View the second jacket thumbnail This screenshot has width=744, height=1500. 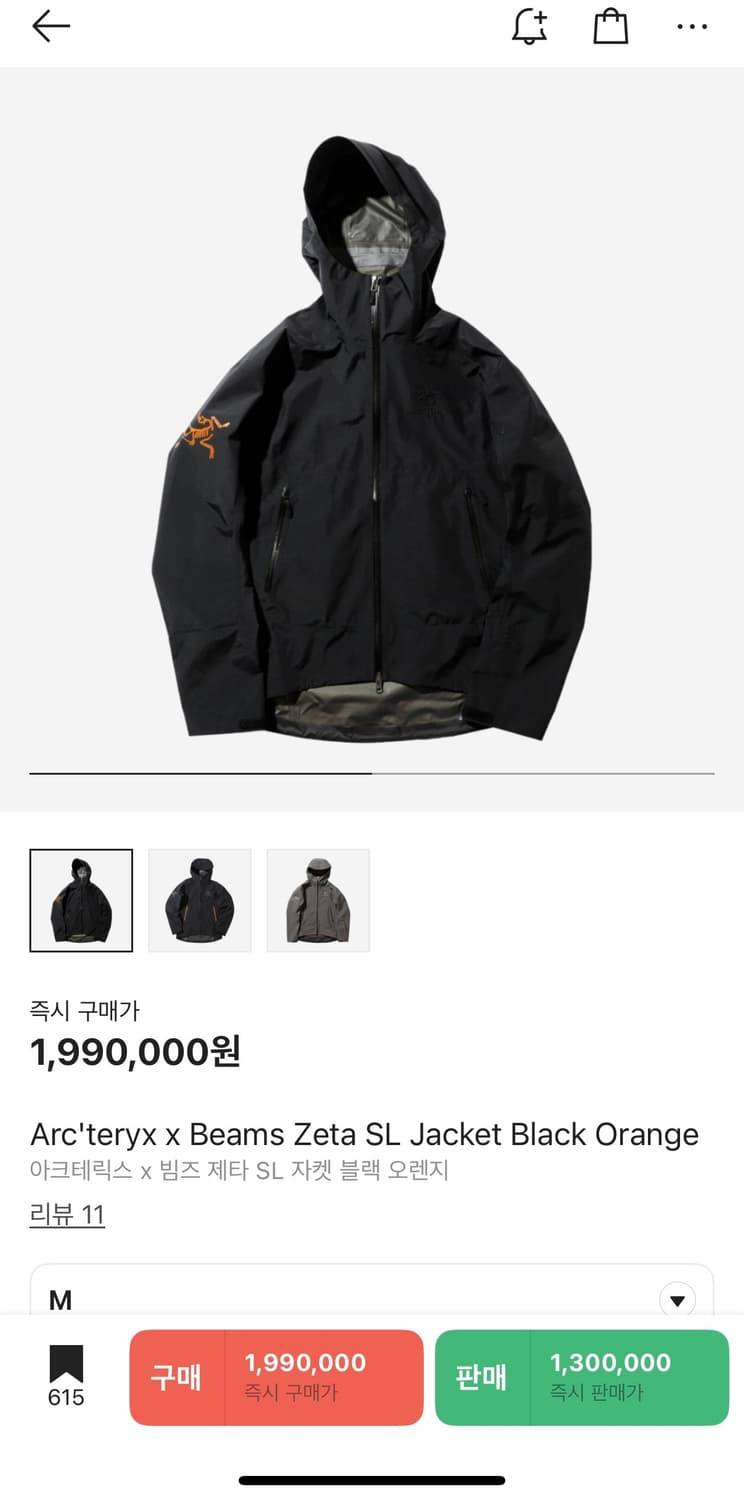point(200,900)
